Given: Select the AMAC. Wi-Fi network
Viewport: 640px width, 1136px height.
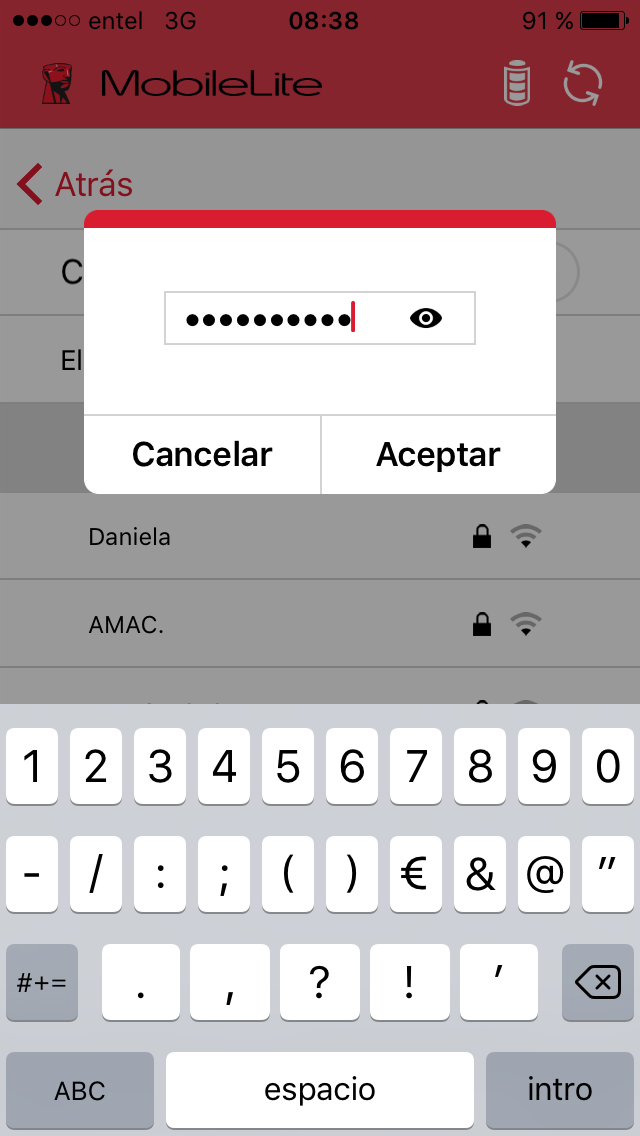Looking at the screenshot, I should (320, 624).
